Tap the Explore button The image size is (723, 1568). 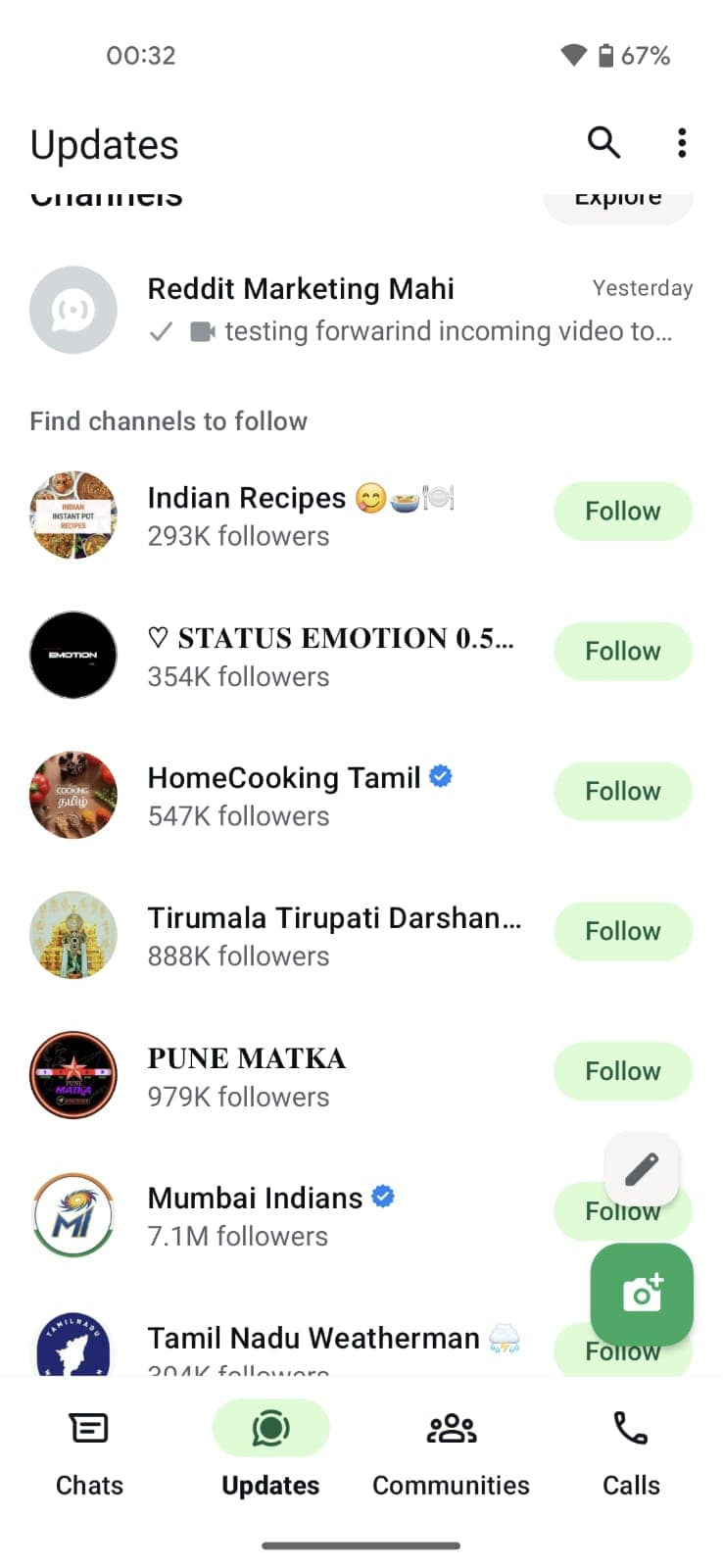pyautogui.click(x=617, y=199)
